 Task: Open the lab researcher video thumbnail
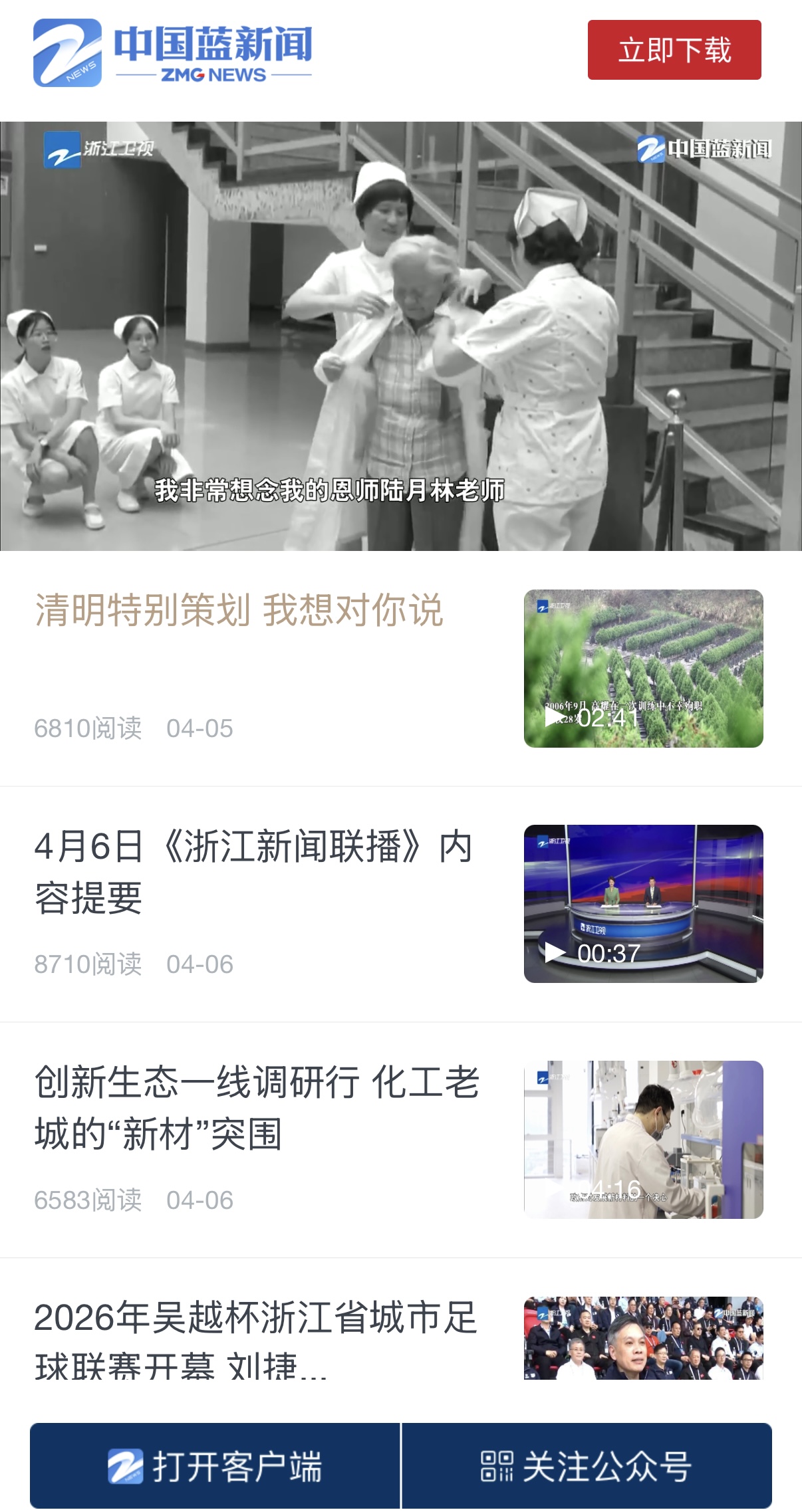[x=643, y=1139]
